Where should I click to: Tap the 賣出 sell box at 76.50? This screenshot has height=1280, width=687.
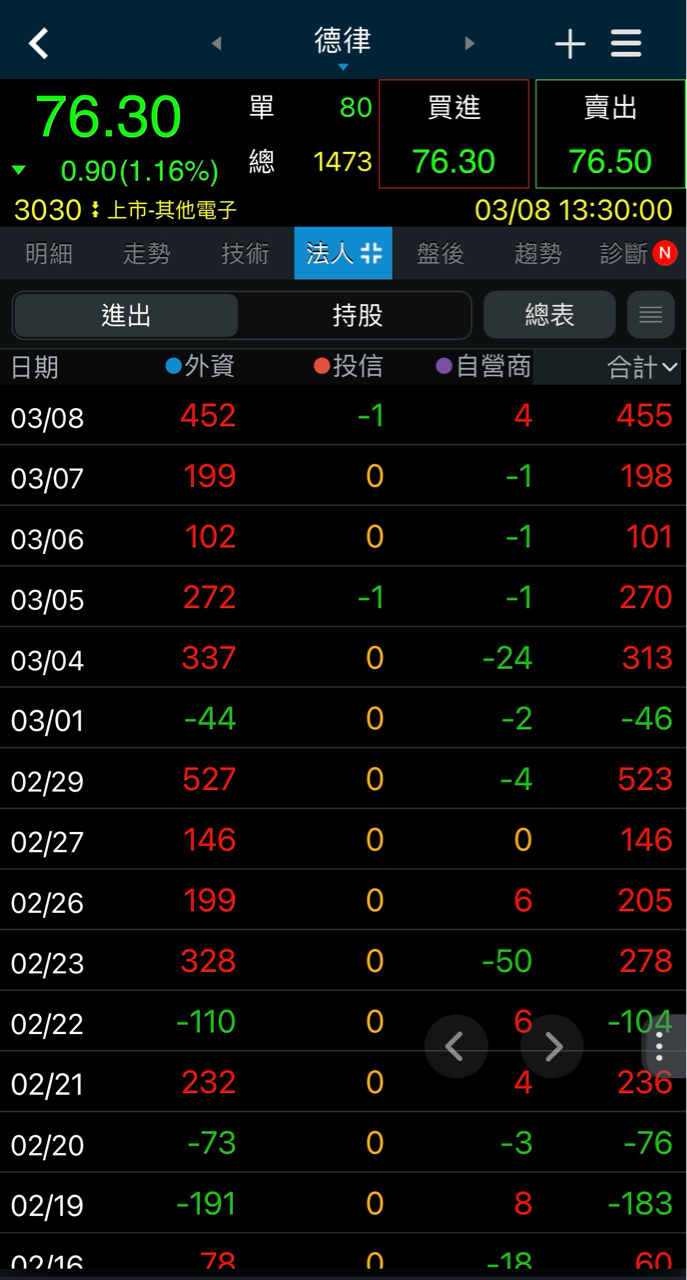610,135
